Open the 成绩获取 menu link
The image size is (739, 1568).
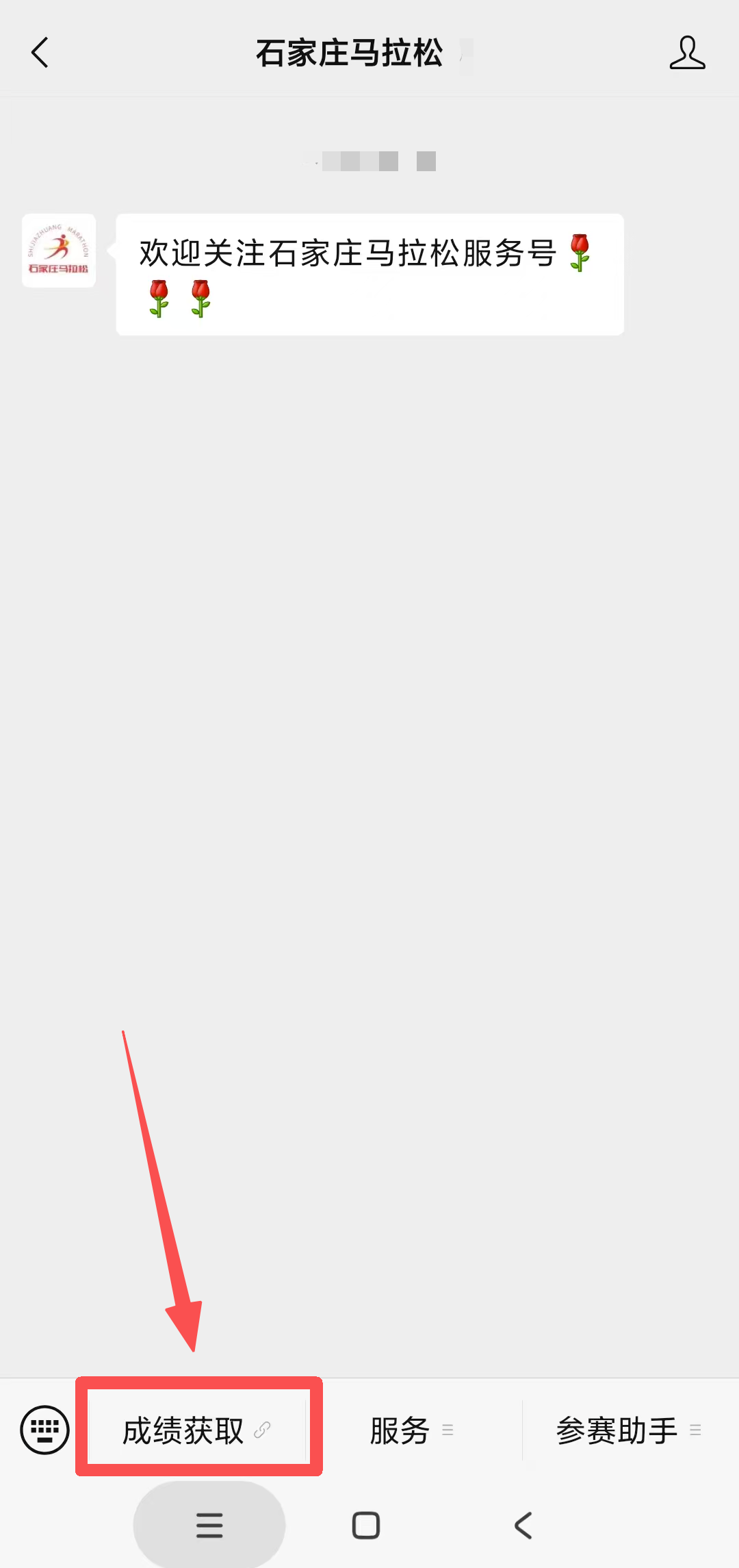coord(196,1430)
